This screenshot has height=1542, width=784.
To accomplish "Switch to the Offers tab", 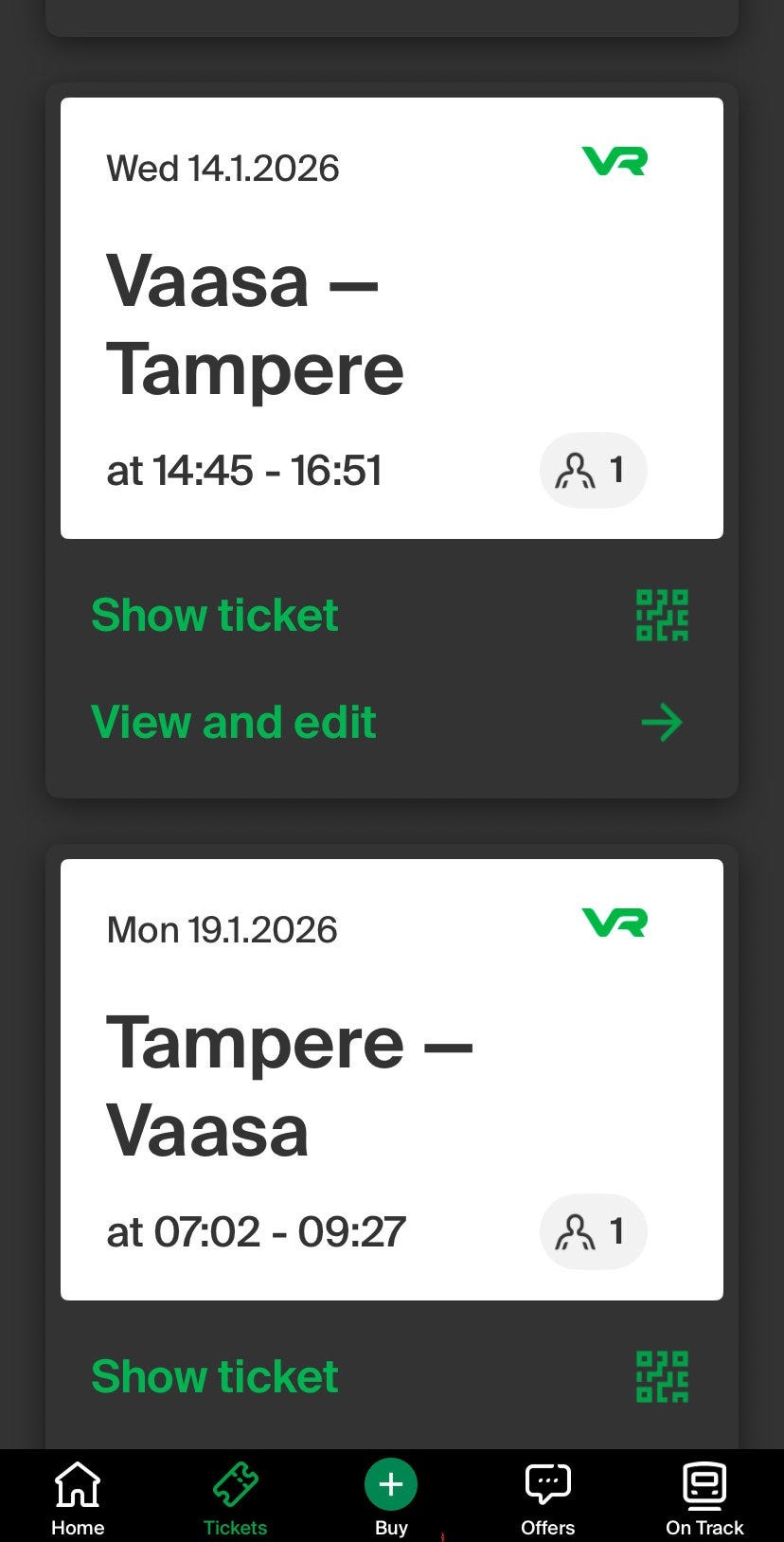I will coord(547,1497).
